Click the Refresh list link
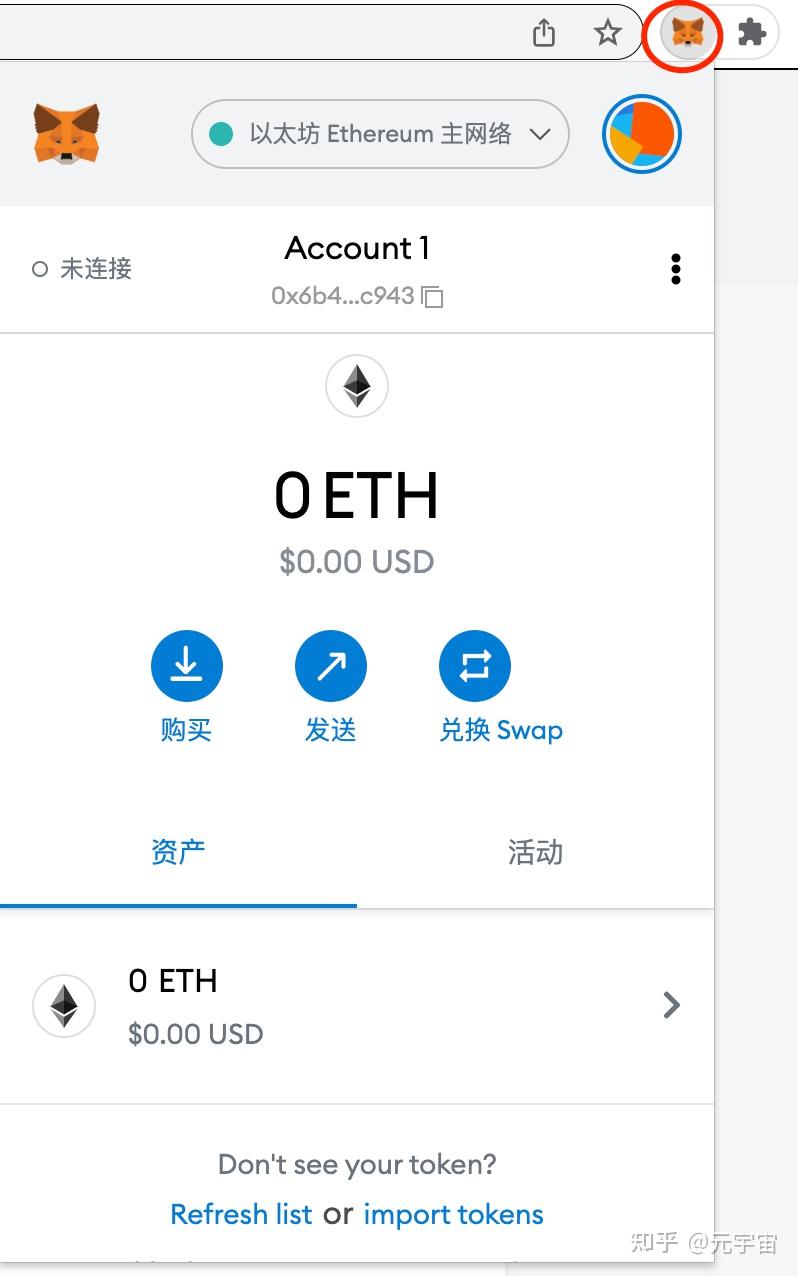The image size is (798, 1276). (241, 1214)
